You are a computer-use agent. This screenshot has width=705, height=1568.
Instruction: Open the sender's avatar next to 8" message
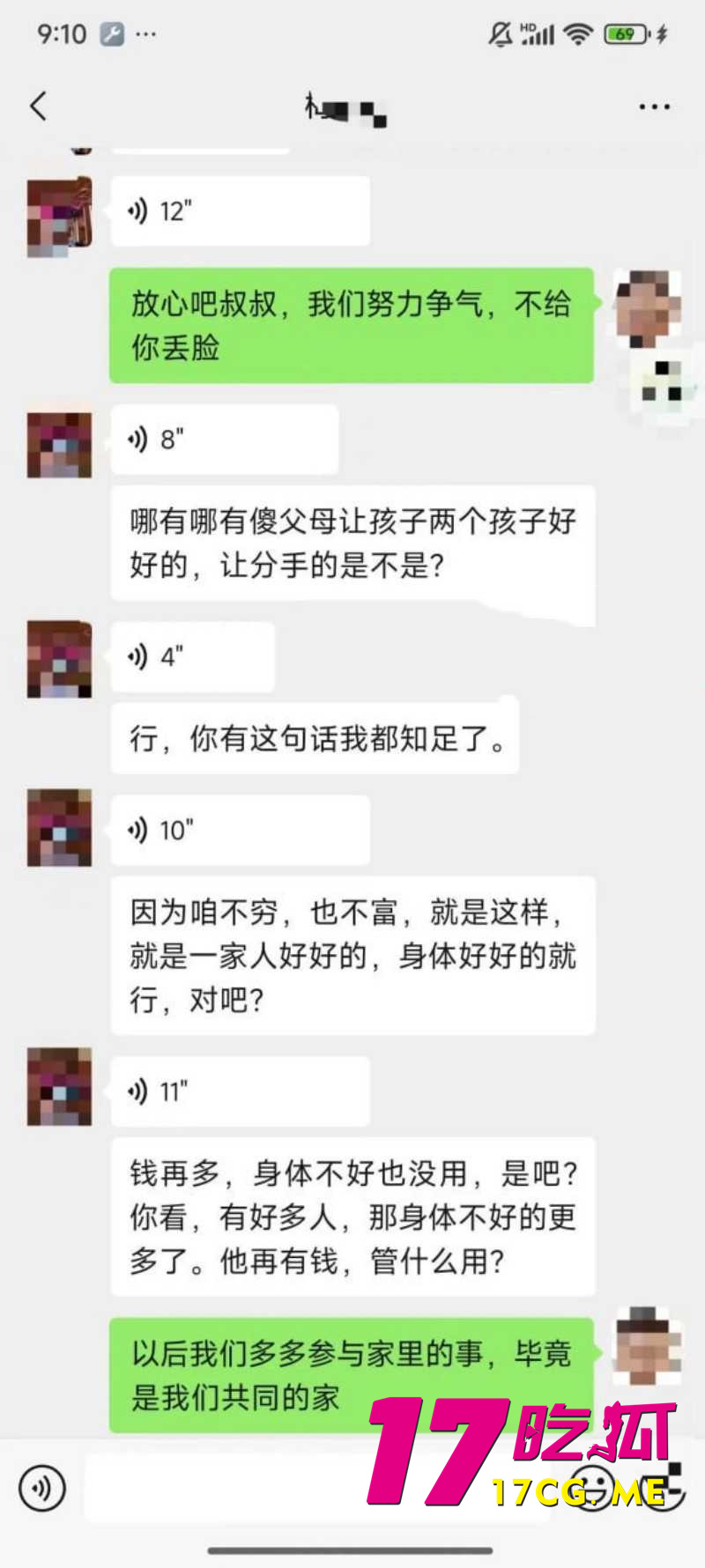pos(58,443)
